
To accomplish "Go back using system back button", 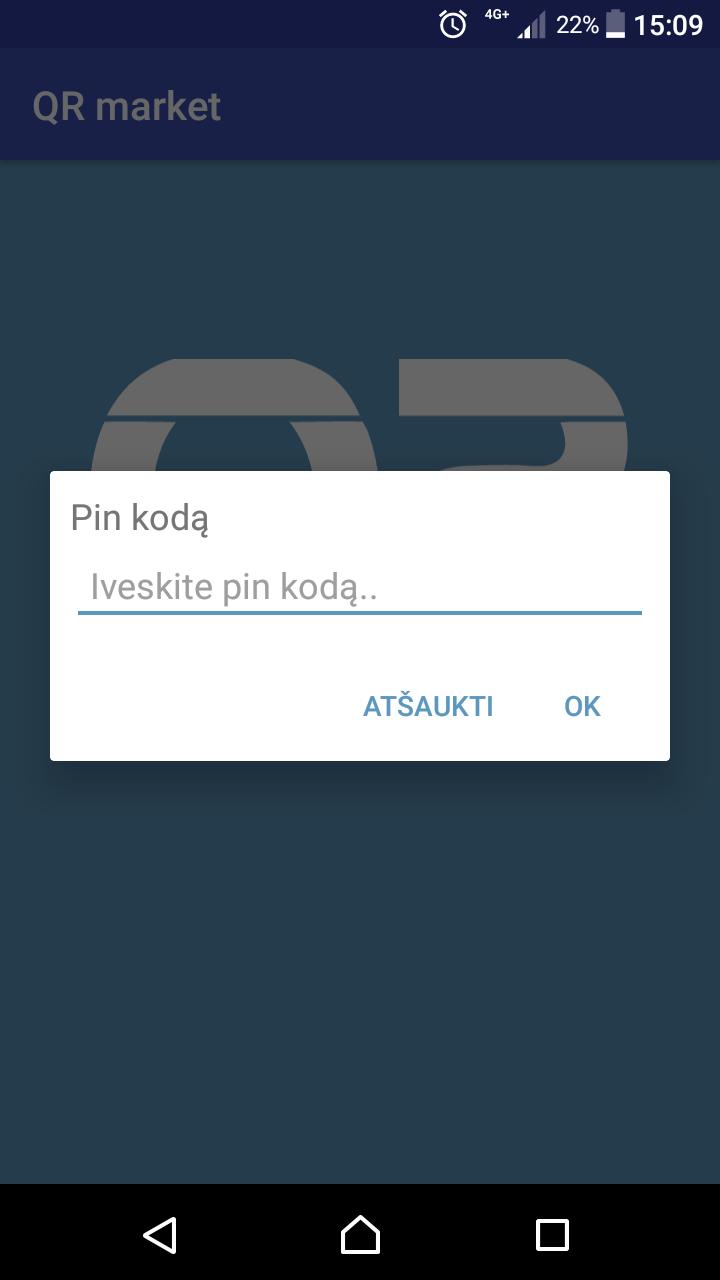I will 160,1235.
